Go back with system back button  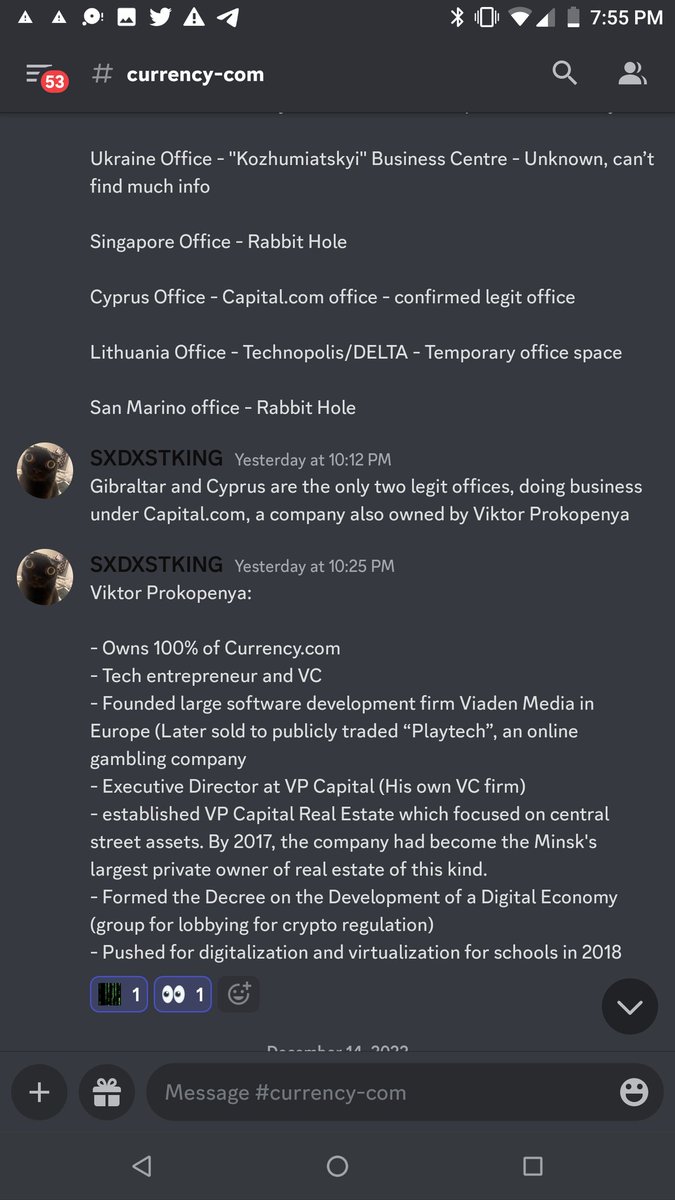coord(141,1166)
